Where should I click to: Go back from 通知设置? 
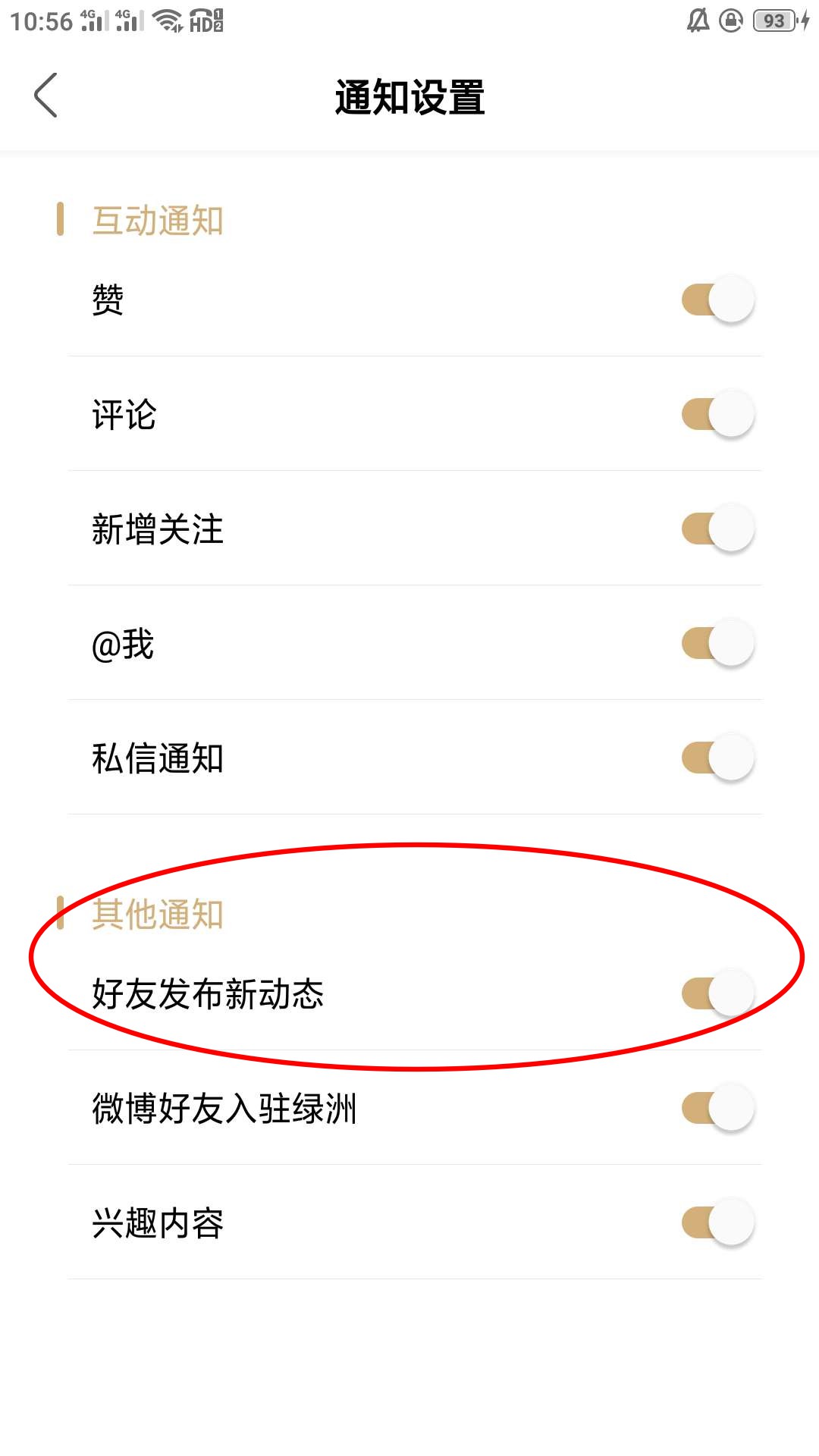pyautogui.click(x=45, y=96)
